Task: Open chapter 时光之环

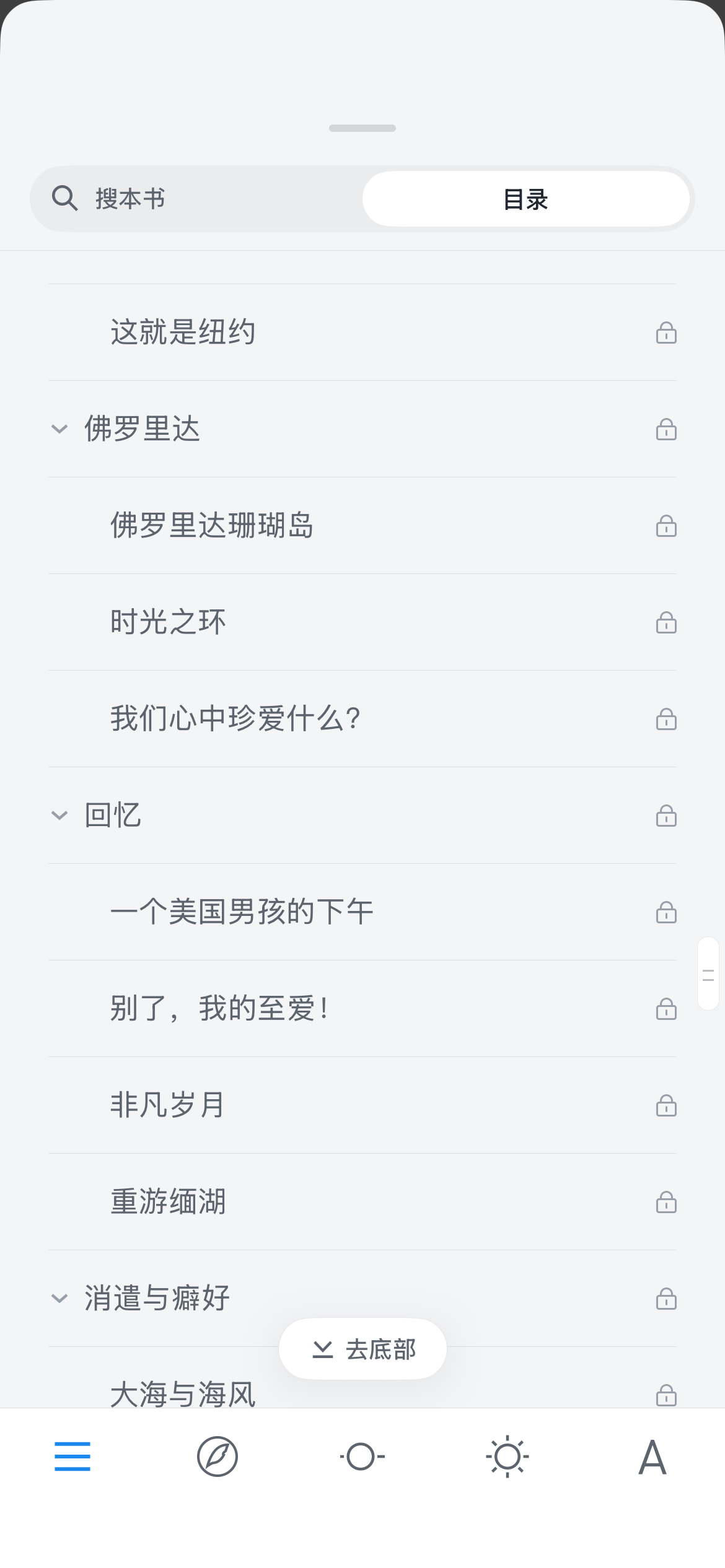Action: tap(168, 622)
